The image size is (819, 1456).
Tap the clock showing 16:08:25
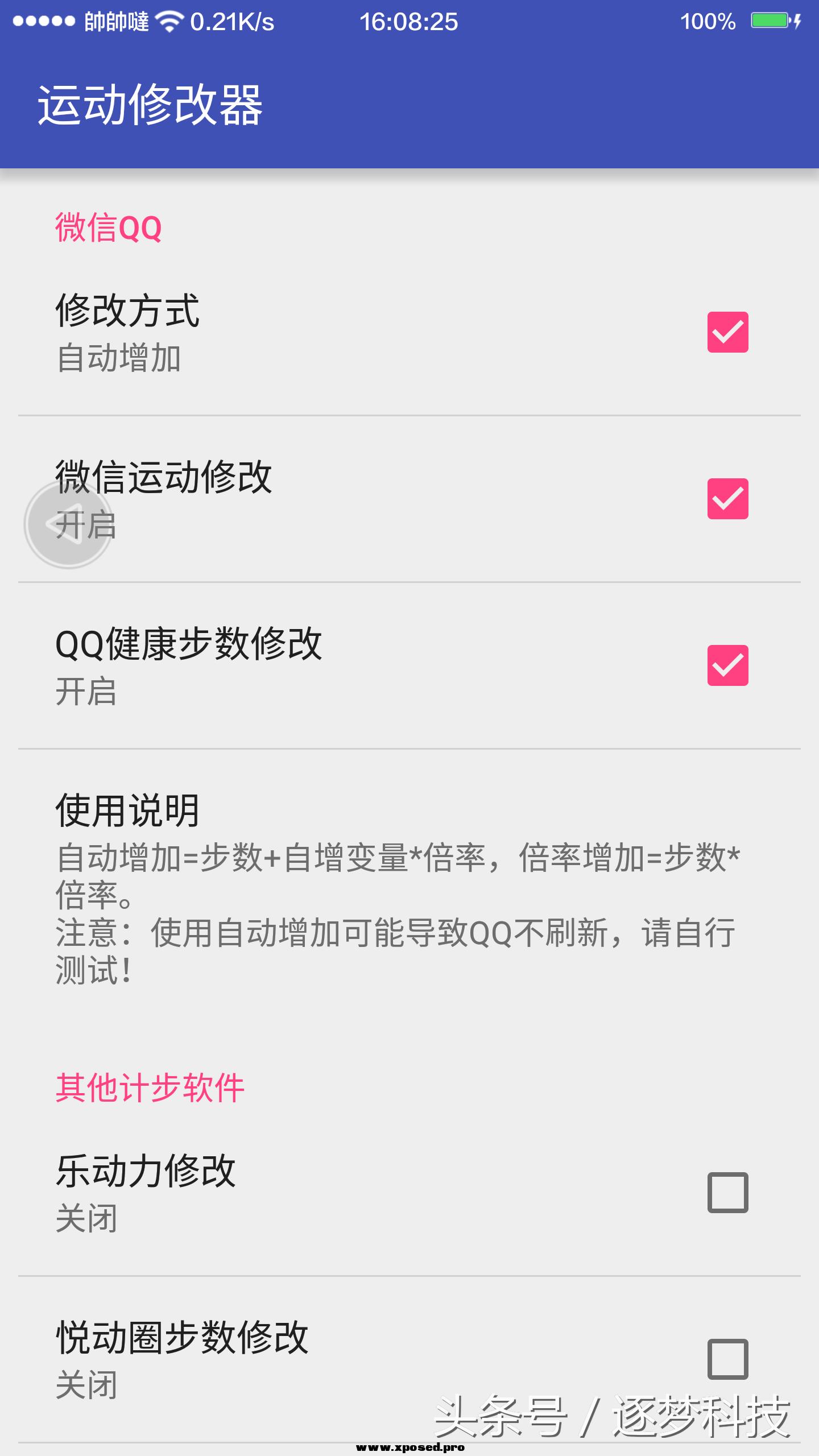(407, 22)
